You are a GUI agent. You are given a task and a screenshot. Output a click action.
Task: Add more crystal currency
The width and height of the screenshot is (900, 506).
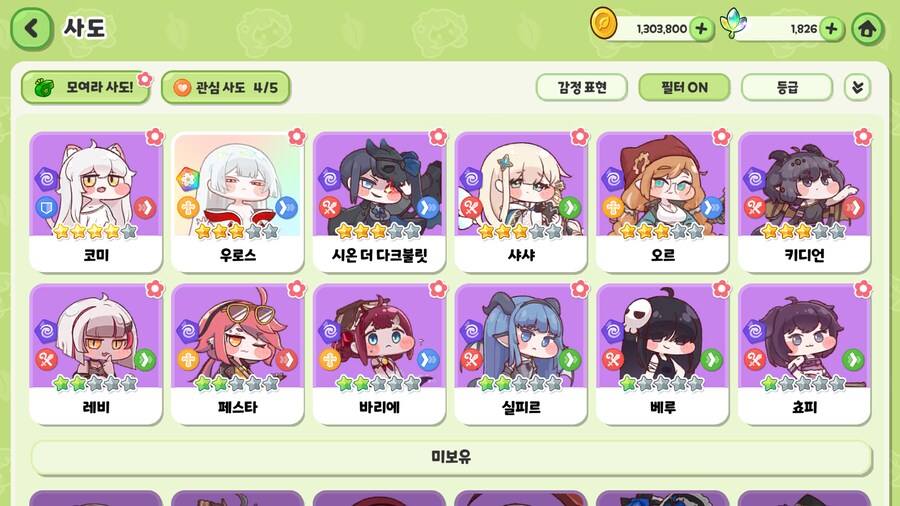831,29
